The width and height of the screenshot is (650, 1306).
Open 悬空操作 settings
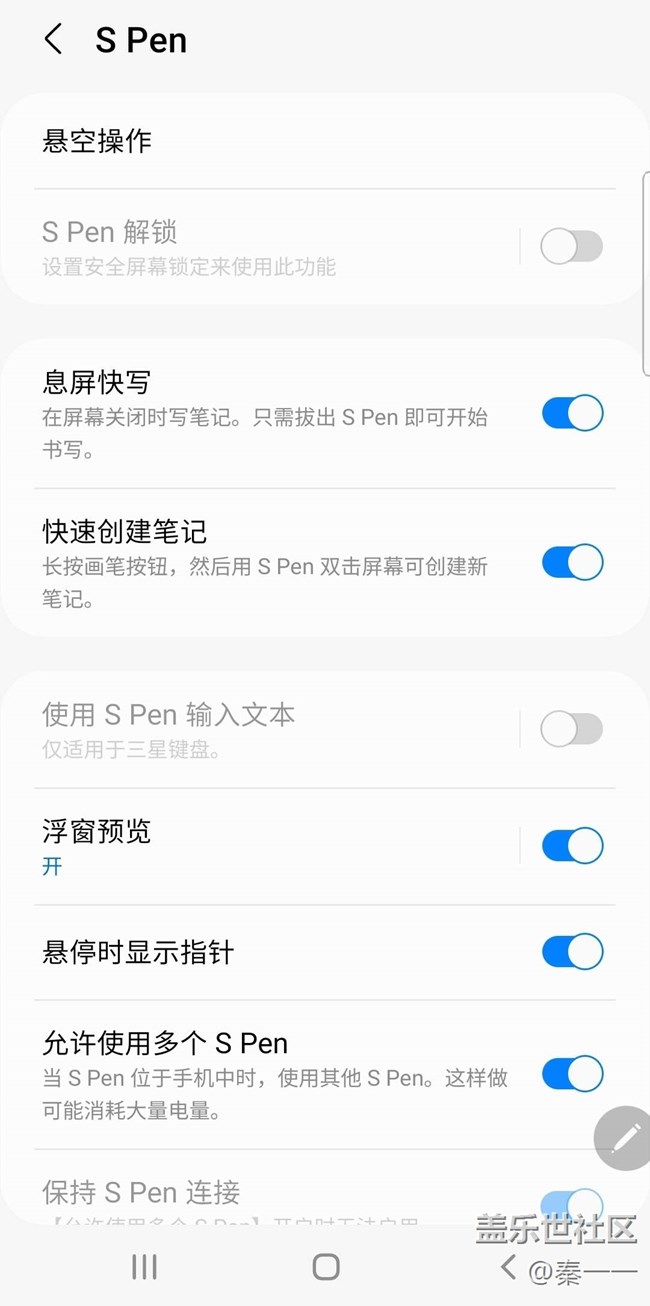pos(300,141)
